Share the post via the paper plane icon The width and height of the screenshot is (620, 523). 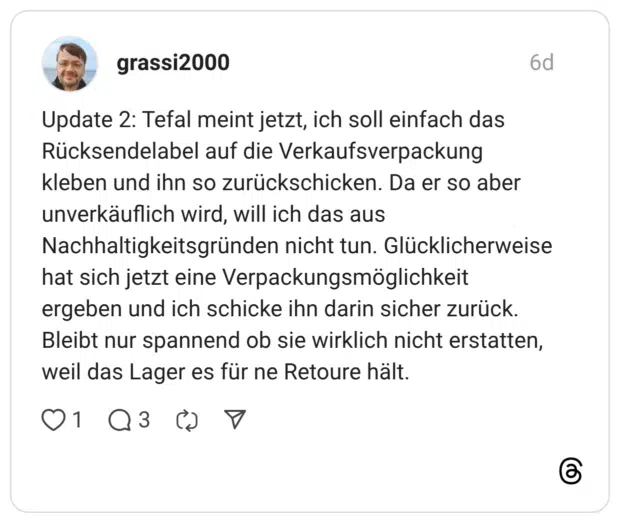(234, 420)
